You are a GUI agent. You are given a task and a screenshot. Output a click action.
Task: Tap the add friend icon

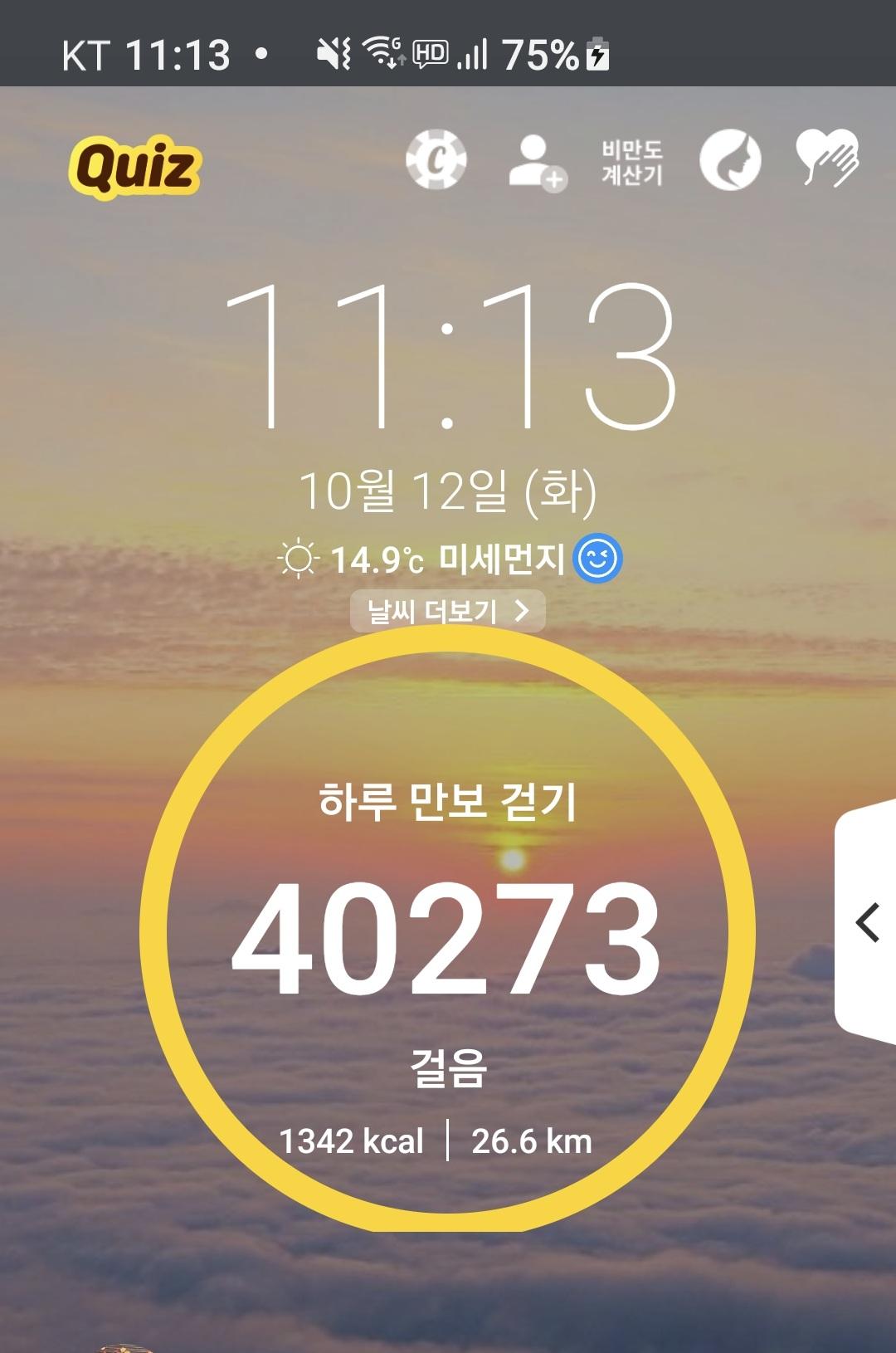(x=537, y=162)
